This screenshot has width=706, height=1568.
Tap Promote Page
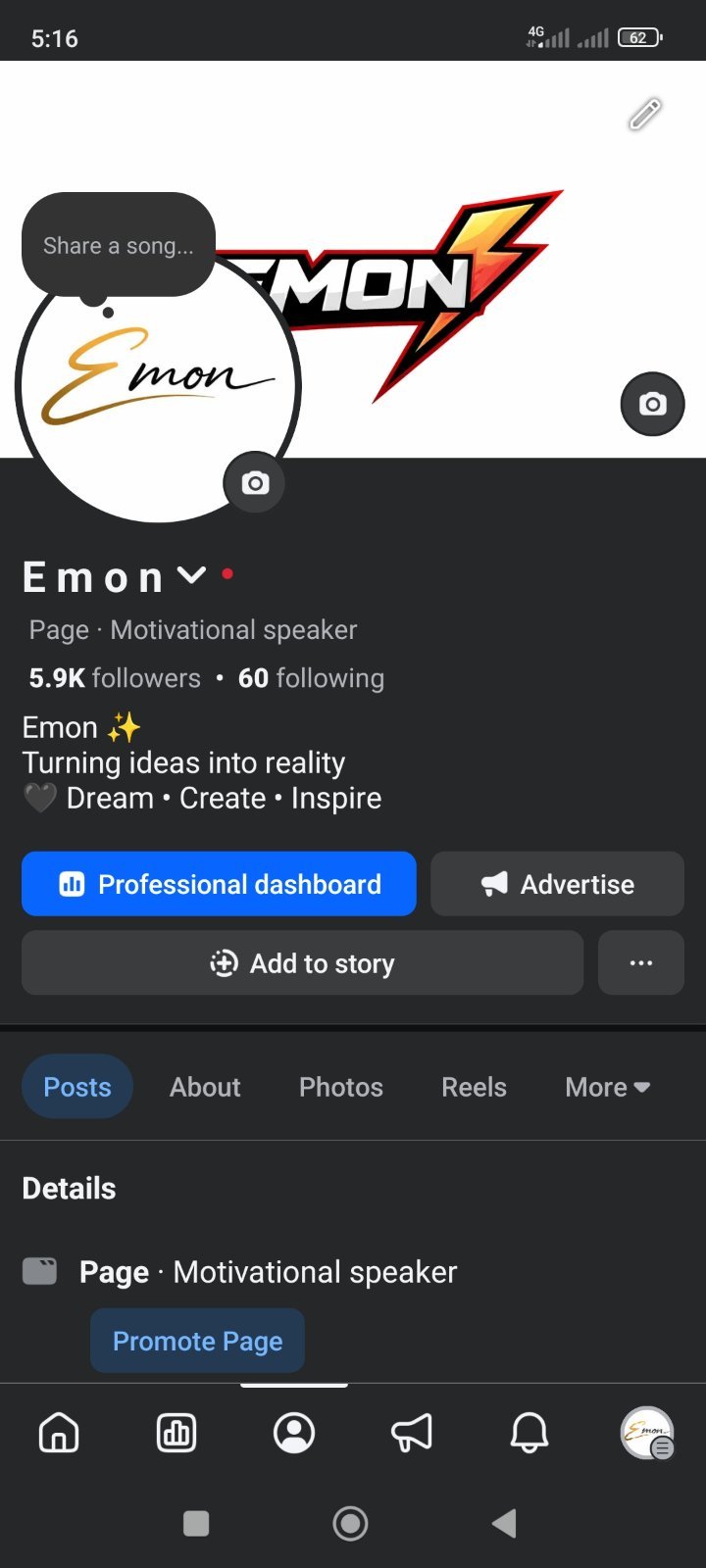pos(197,1341)
